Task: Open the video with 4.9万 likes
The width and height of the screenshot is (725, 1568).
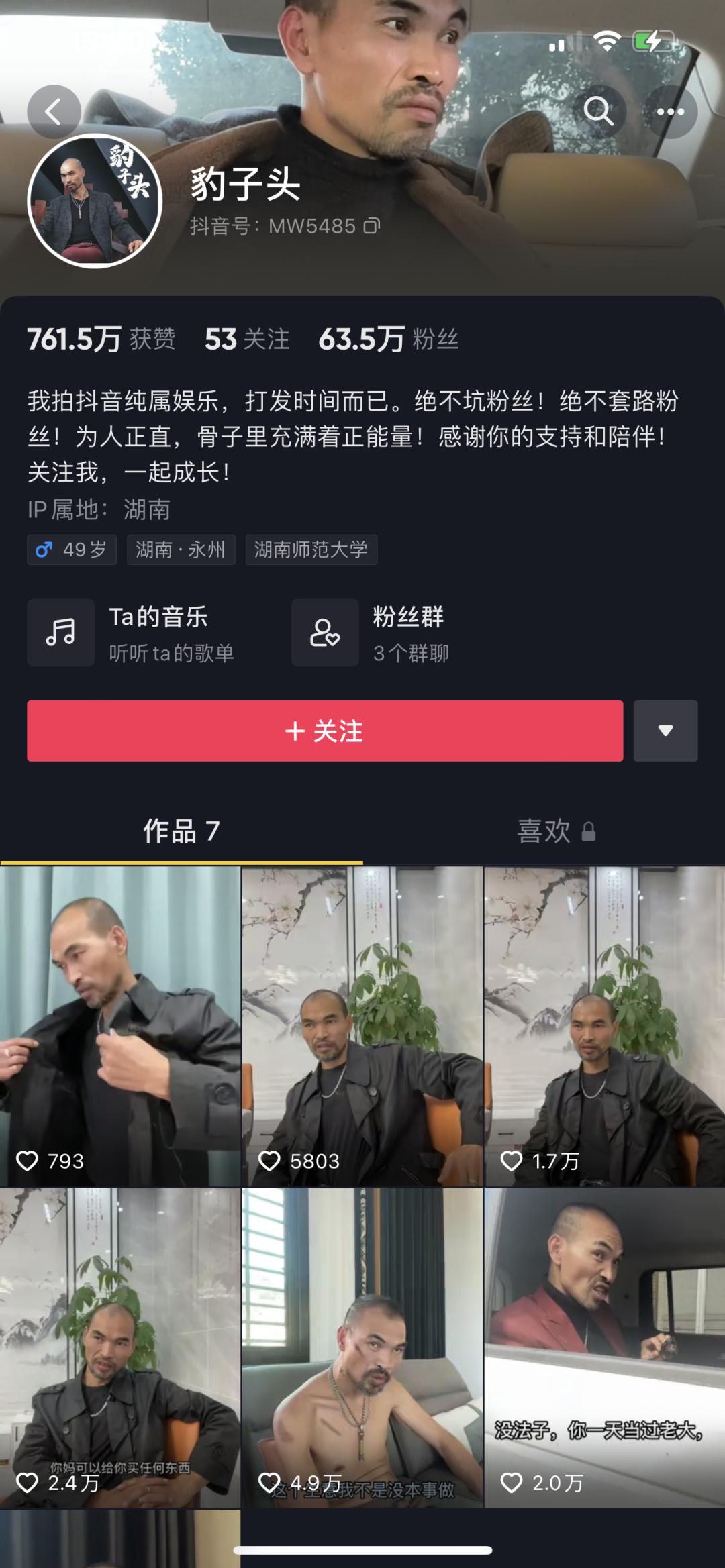Action: pos(362,1349)
